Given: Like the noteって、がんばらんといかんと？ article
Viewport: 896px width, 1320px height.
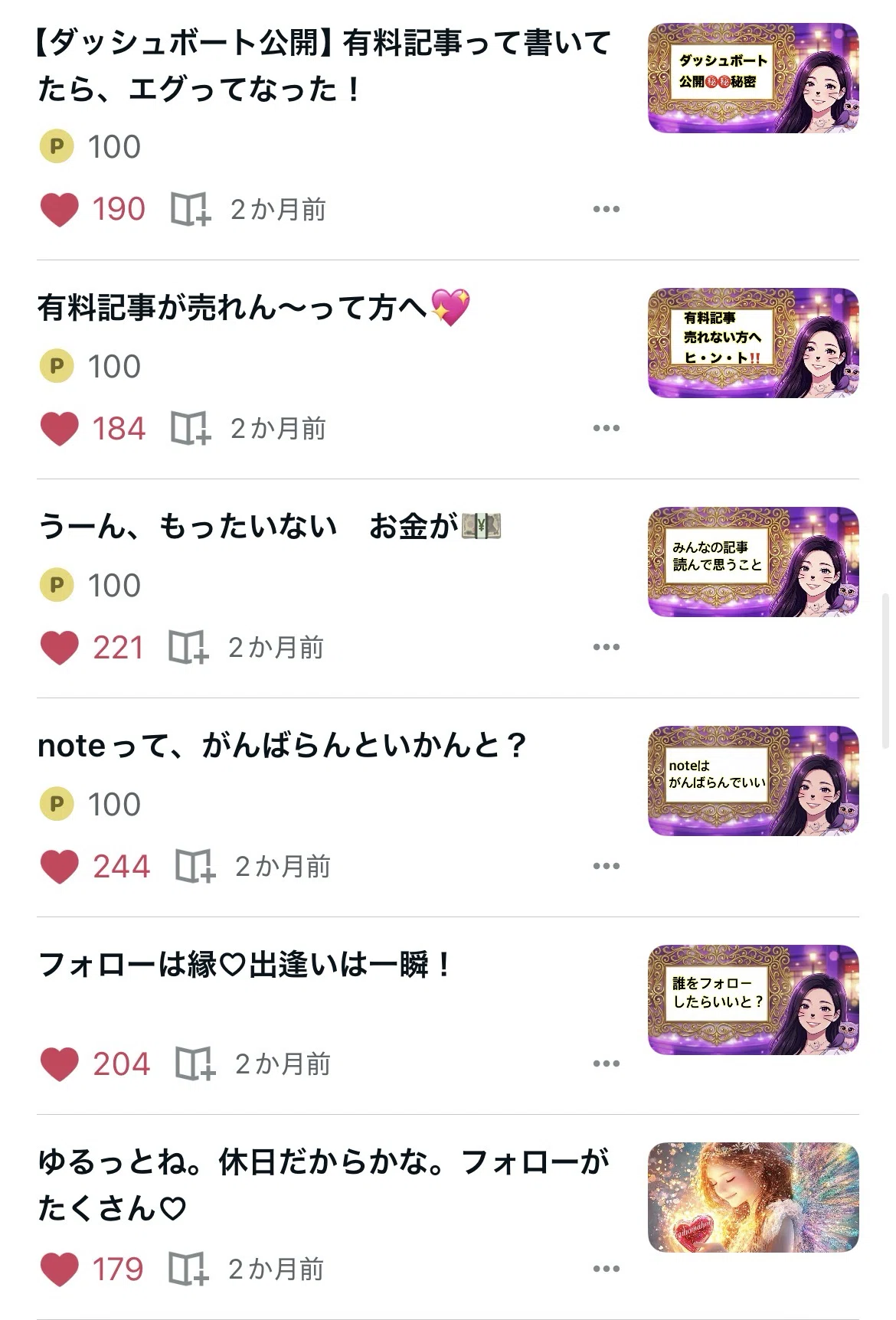Looking at the screenshot, I should (x=60, y=866).
